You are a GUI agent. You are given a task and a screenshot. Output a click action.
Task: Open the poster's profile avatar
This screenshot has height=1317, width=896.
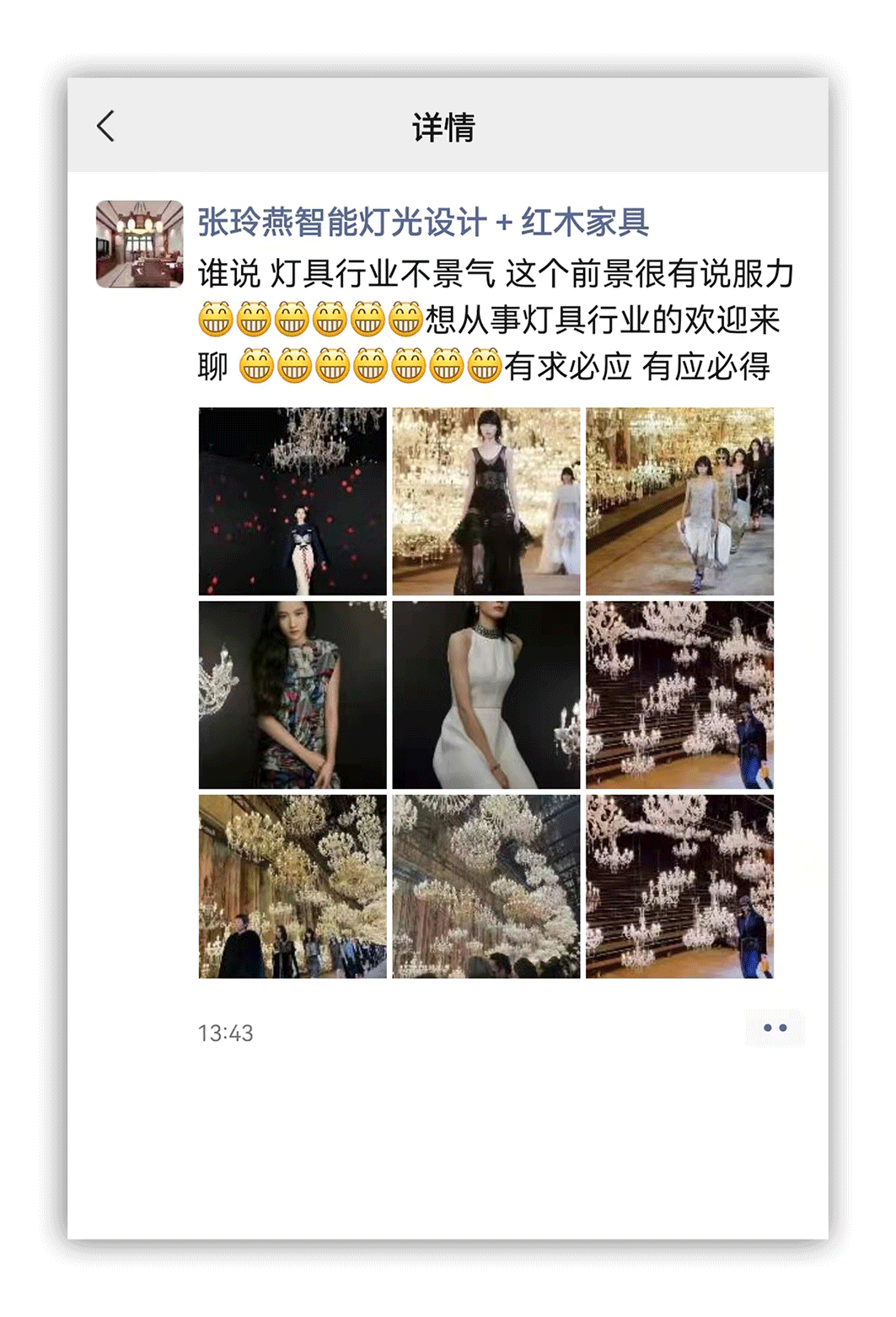point(140,245)
